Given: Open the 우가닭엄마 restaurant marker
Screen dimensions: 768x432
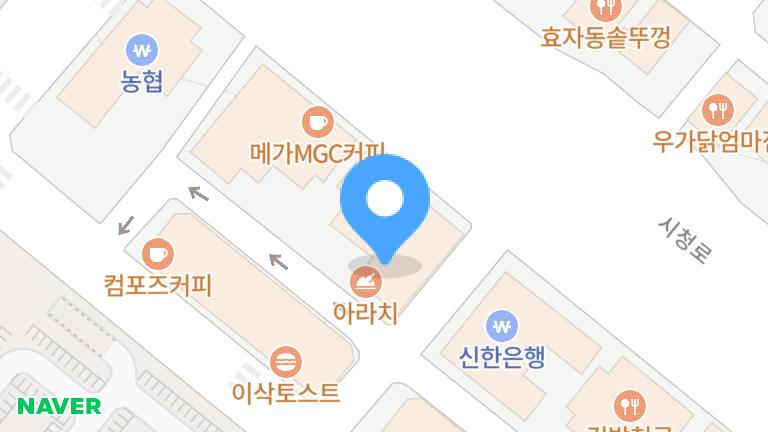Looking at the screenshot, I should [x=718, y=110].
